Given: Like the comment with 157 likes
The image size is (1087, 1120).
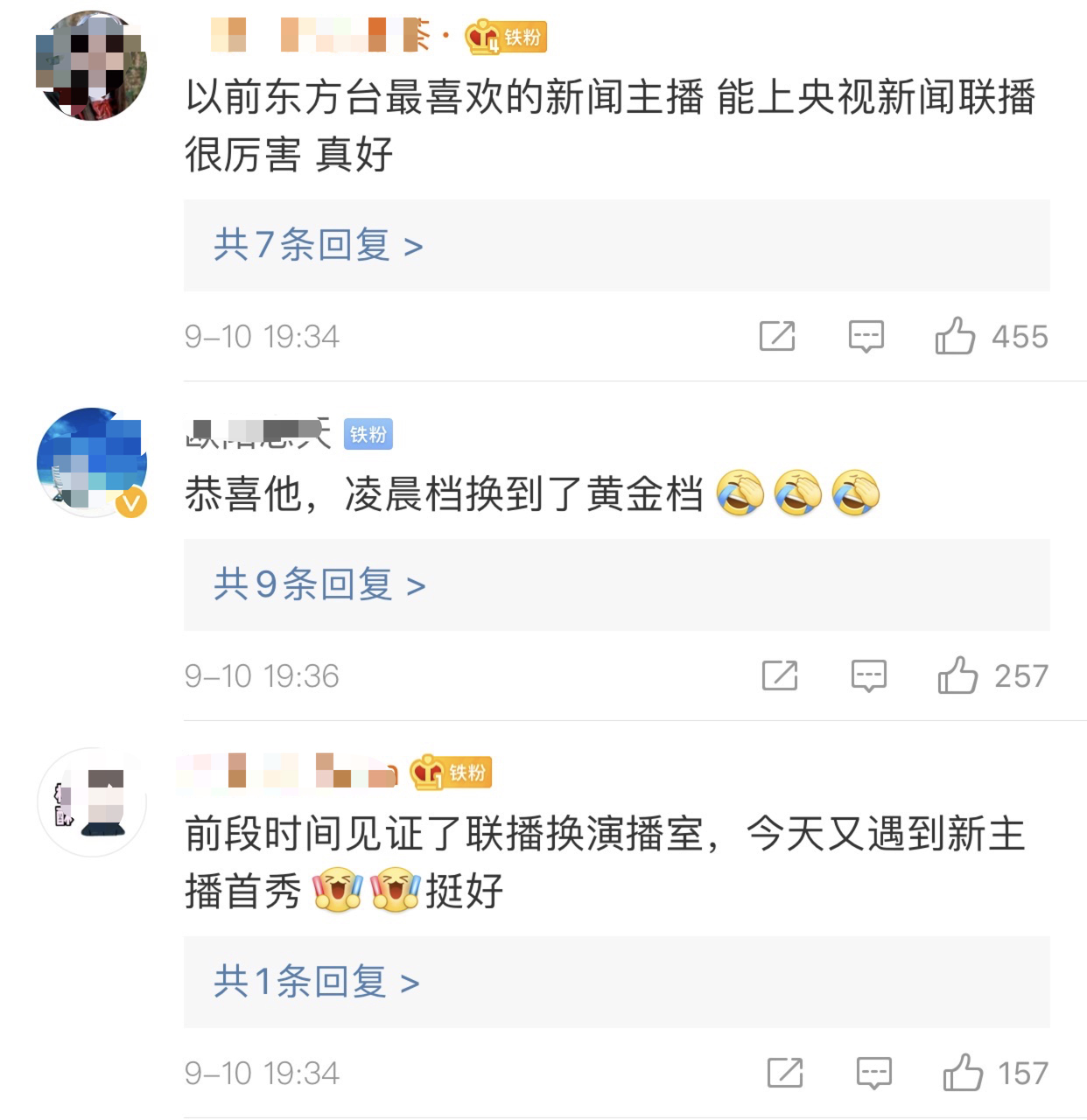Looking at the screenshot, I should pyautogui.click(x=963, y=1073).
